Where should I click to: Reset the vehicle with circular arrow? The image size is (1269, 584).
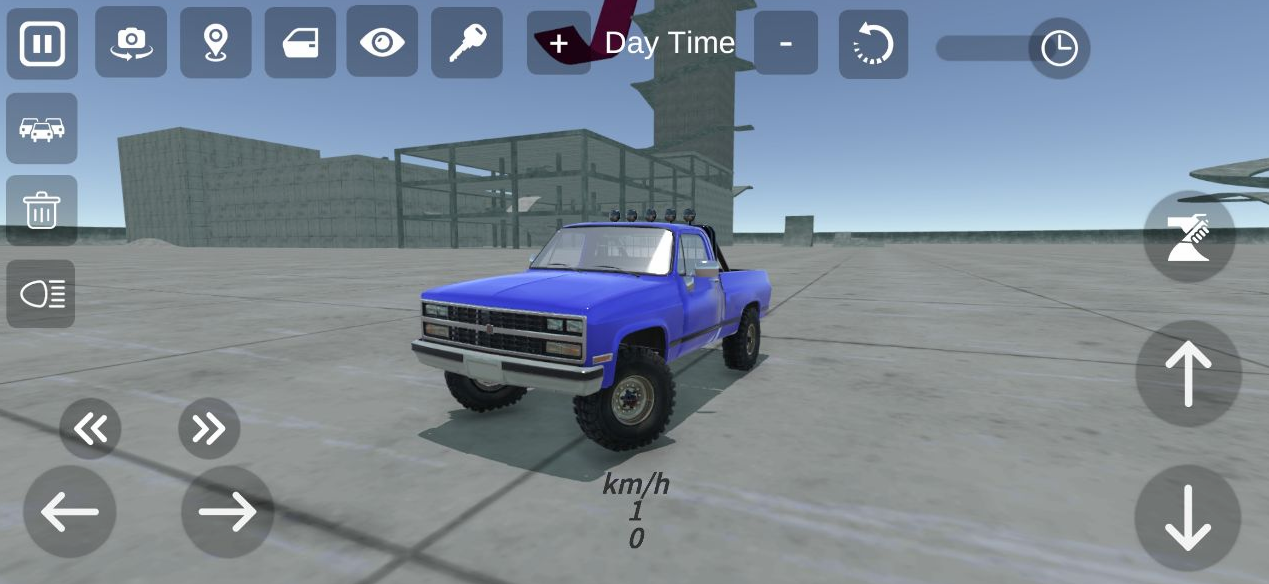click(873, 44)
